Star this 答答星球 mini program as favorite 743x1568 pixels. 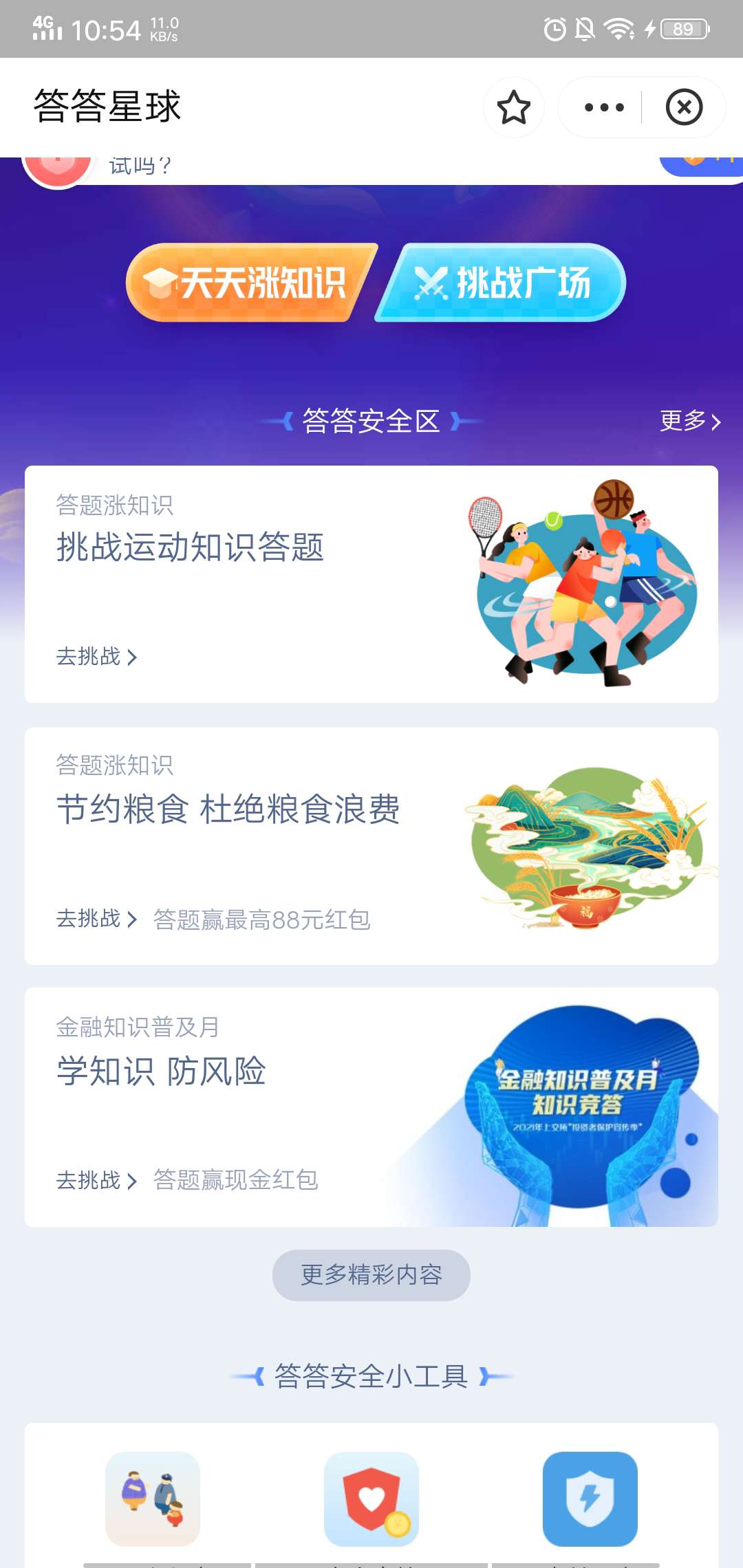click(x=514, y=108)
